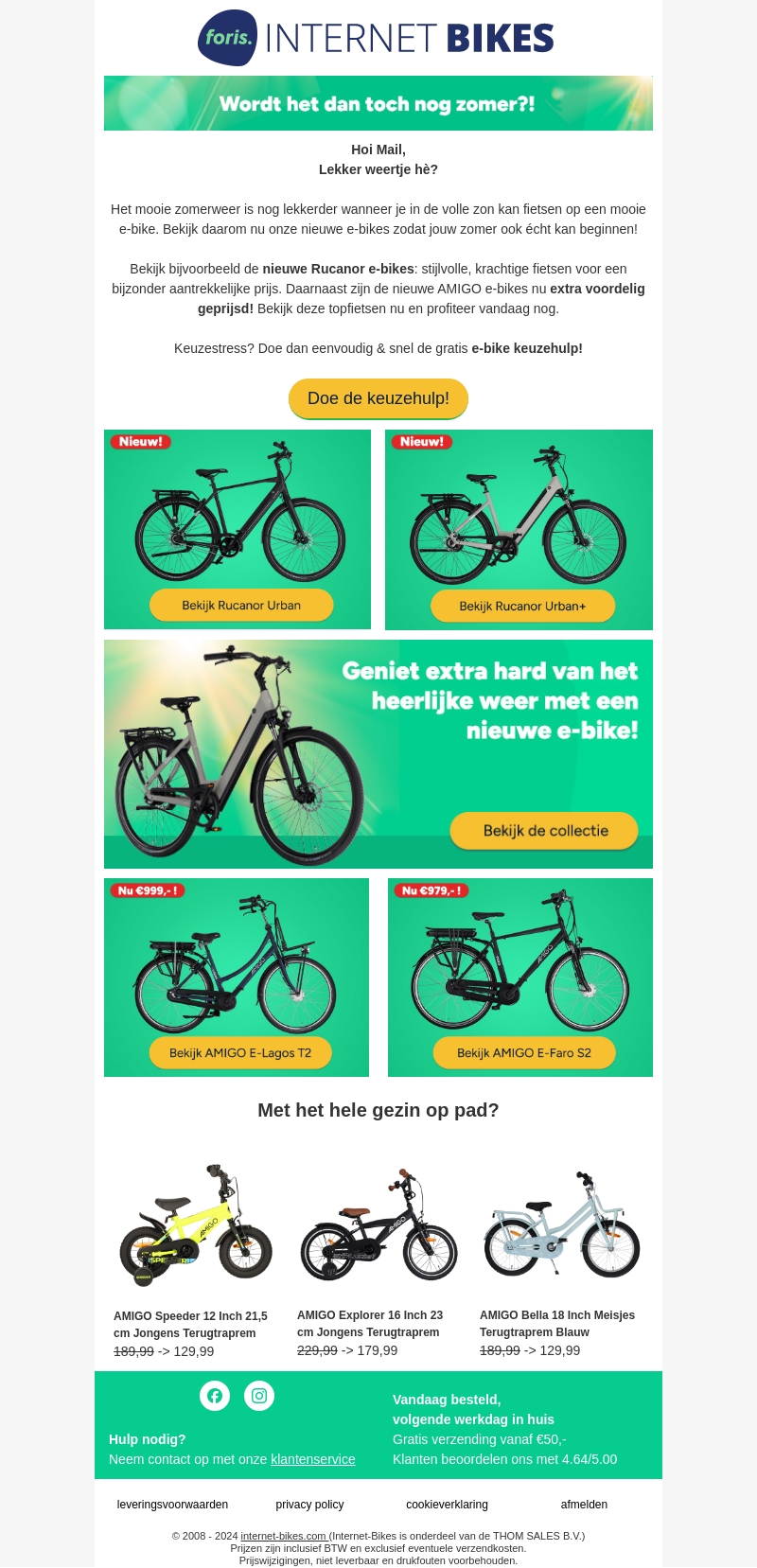
Task: Open AMIGO Bella 18 Inch product
Action: tap(557, 1323)
